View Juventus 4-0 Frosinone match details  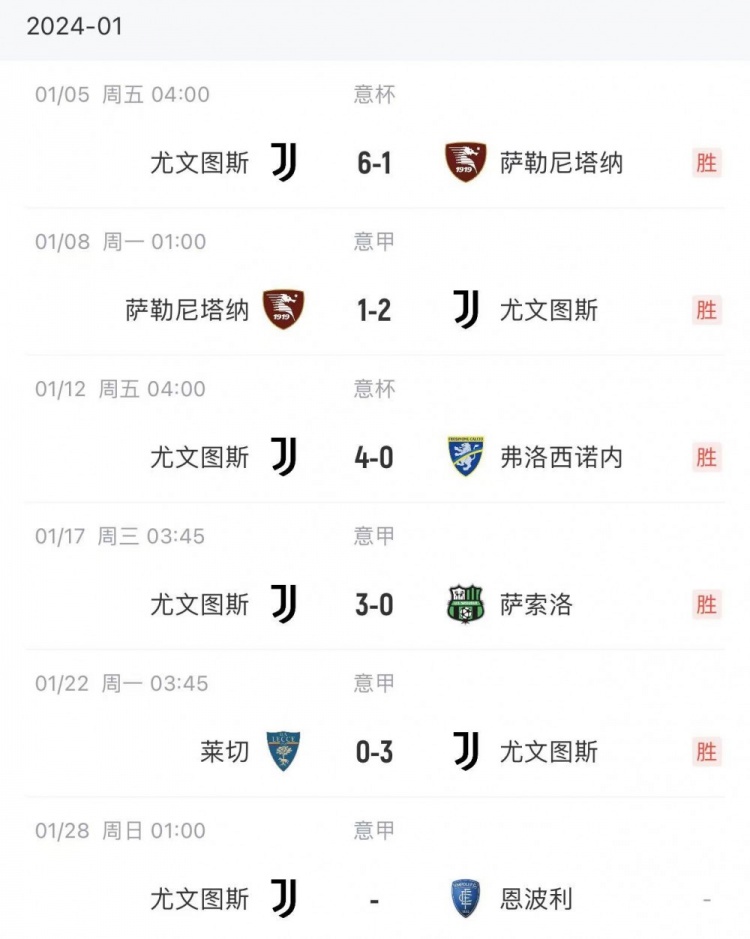pos(374,457)
